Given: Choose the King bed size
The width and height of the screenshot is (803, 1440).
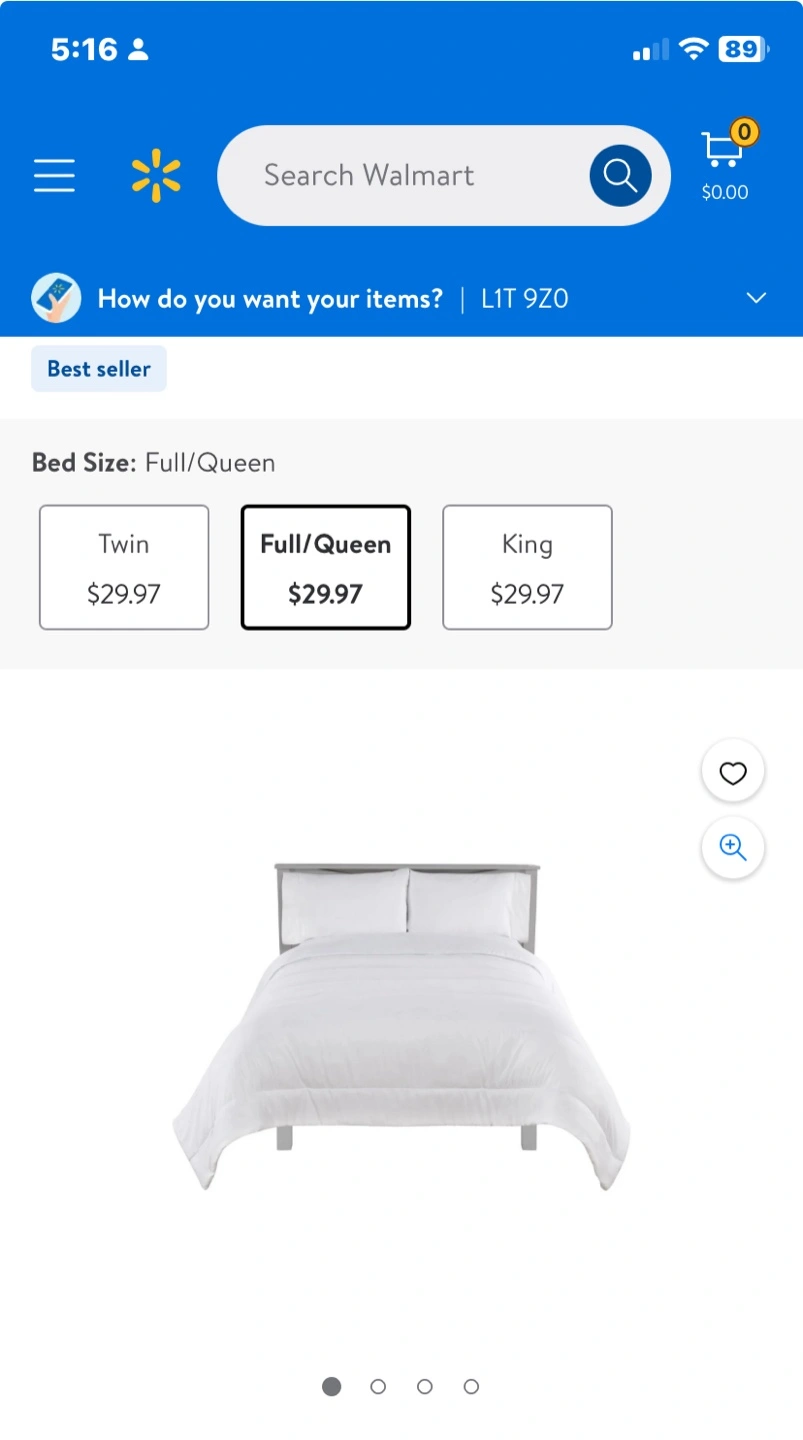Looking at the screenshot, I should coord(527,567).
